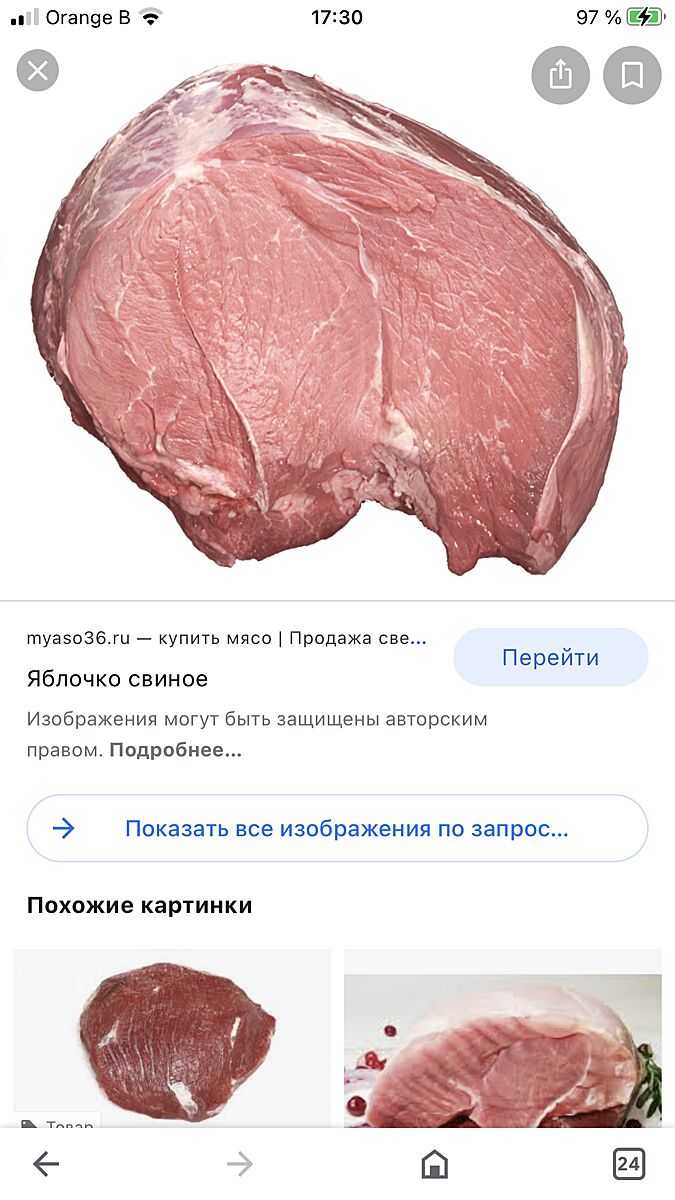
Task: Open Подробнее about copyright
Action: (x=175, y=750)
